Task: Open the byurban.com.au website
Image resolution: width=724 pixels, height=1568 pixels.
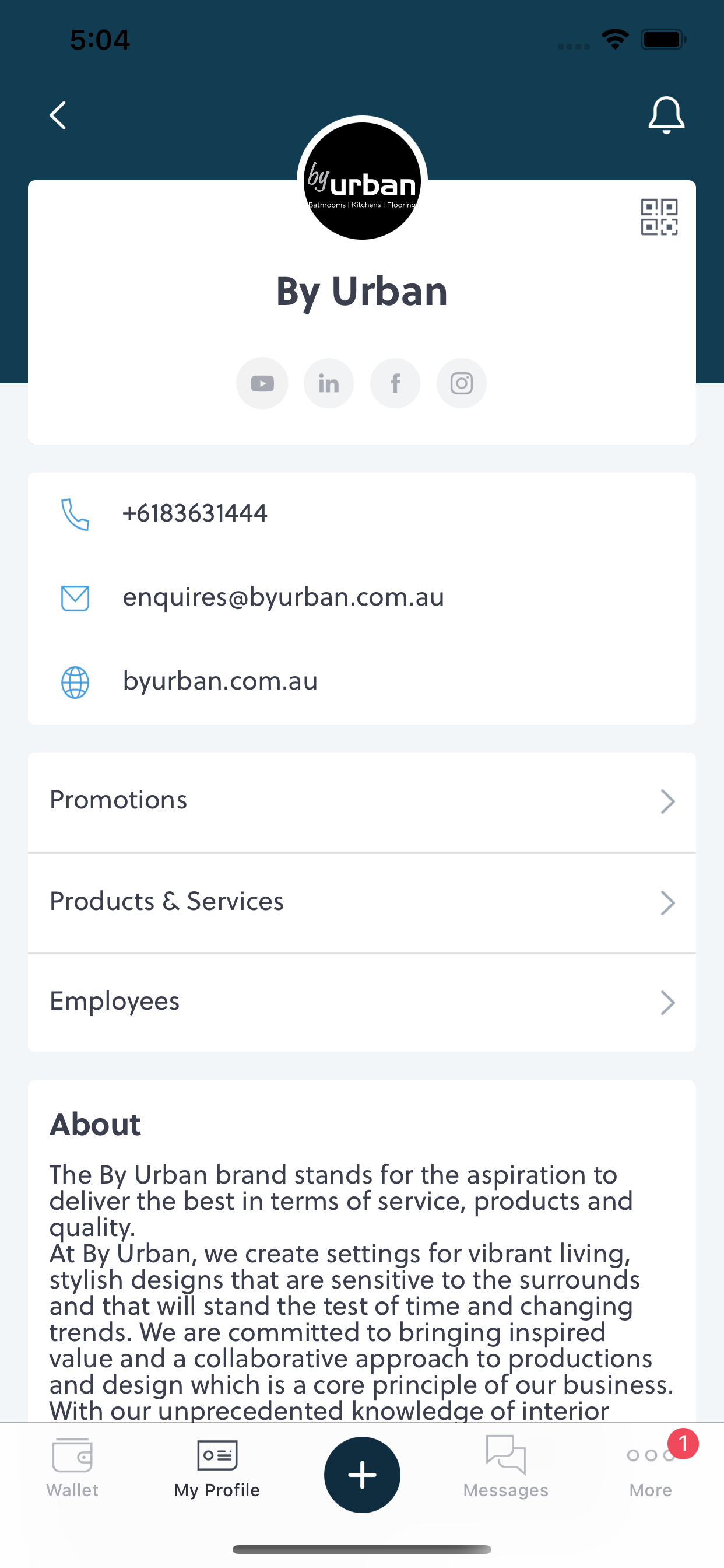Action: point(220,681)
